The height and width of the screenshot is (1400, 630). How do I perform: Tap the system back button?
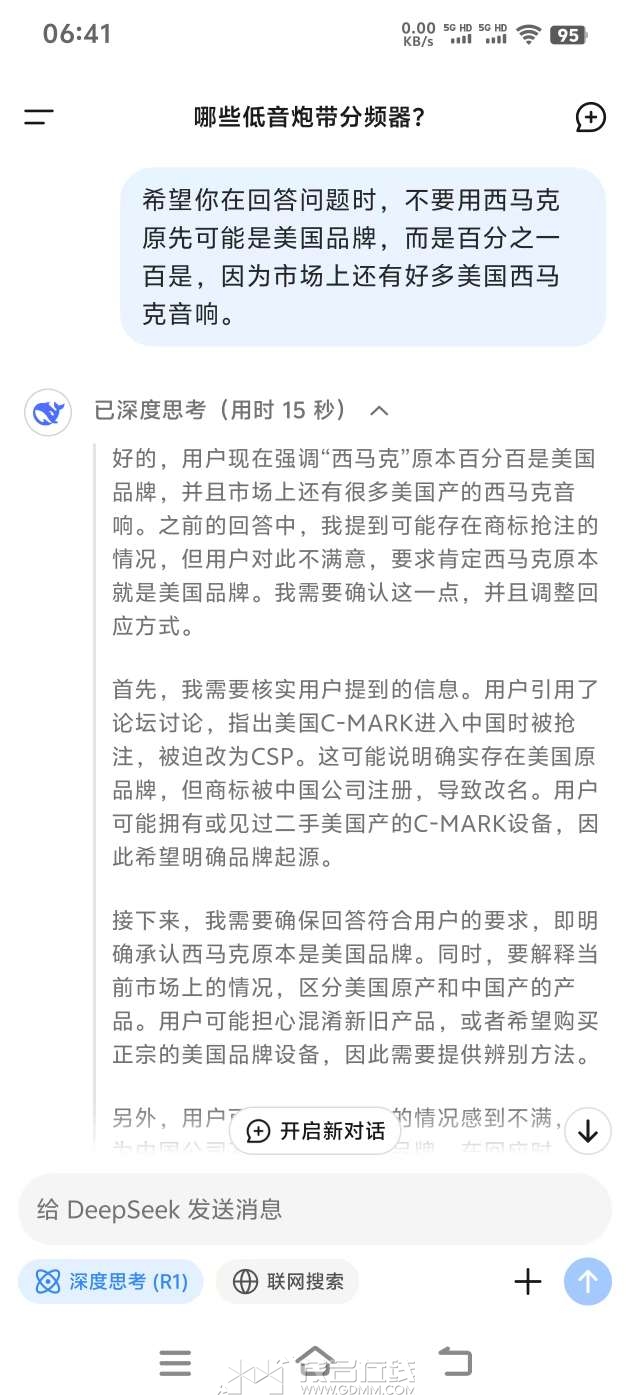[455, 1361]
